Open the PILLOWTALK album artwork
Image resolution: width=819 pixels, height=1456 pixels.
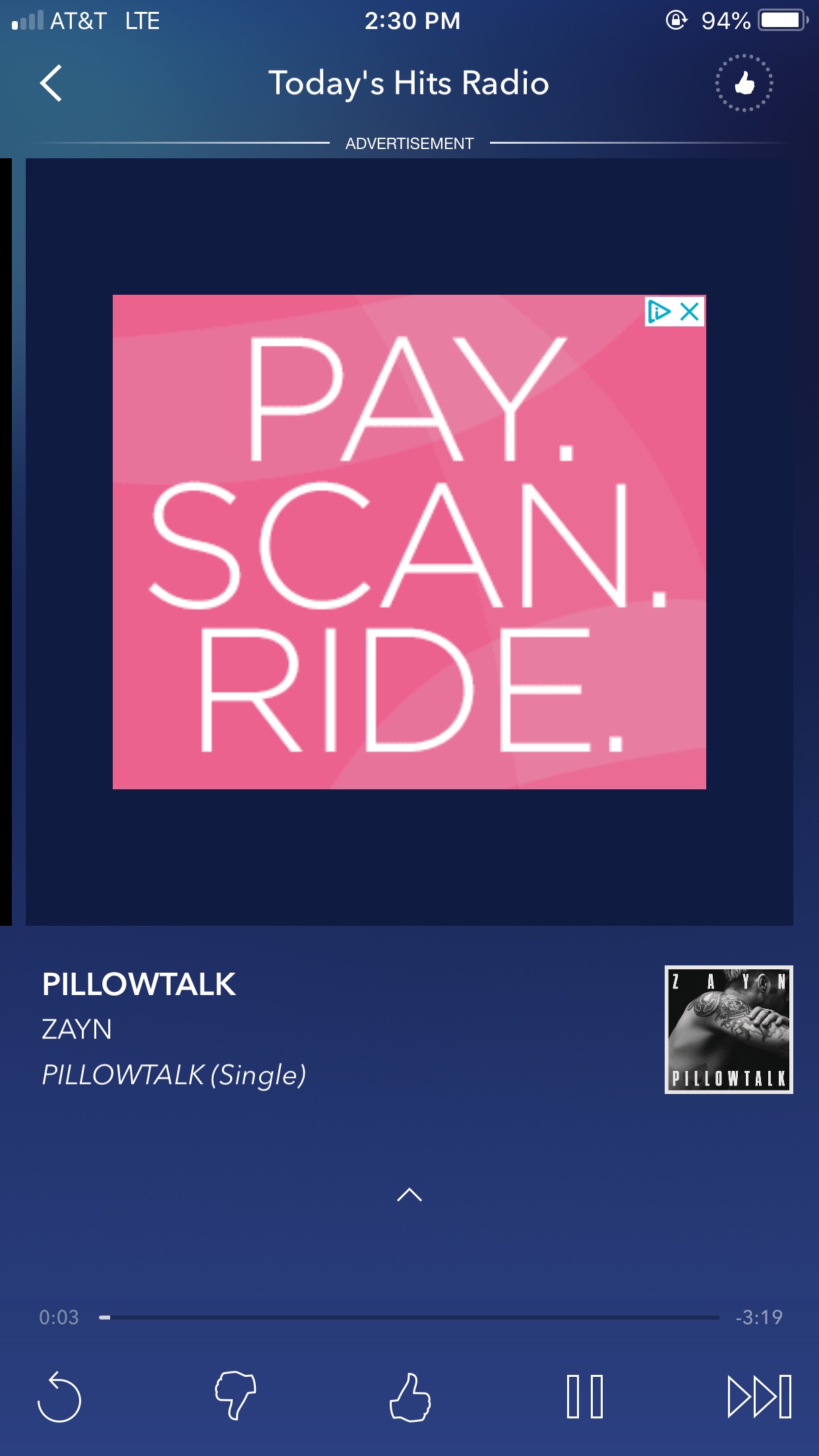click(x=729, y=1029)
